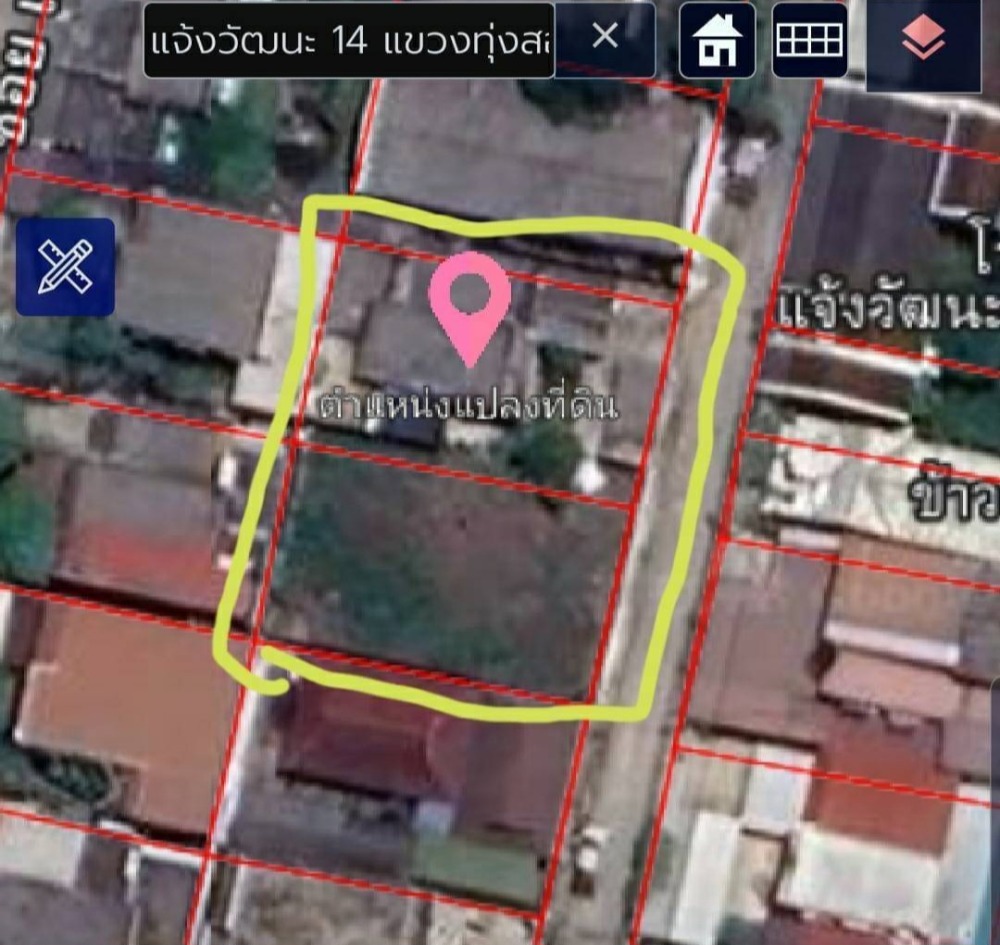Tap the address search field

click(348, 40)
